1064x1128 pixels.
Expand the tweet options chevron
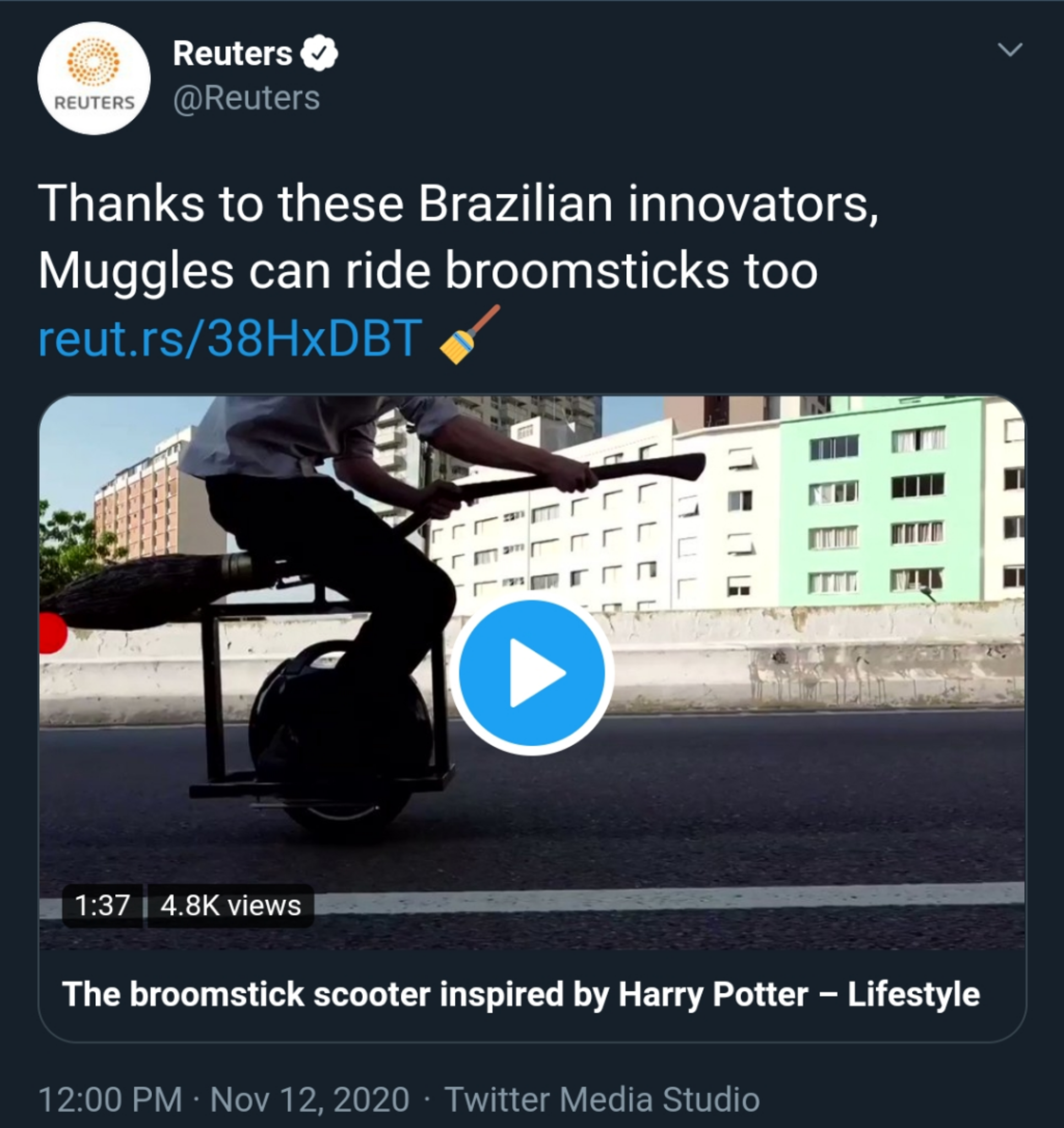1010,50
